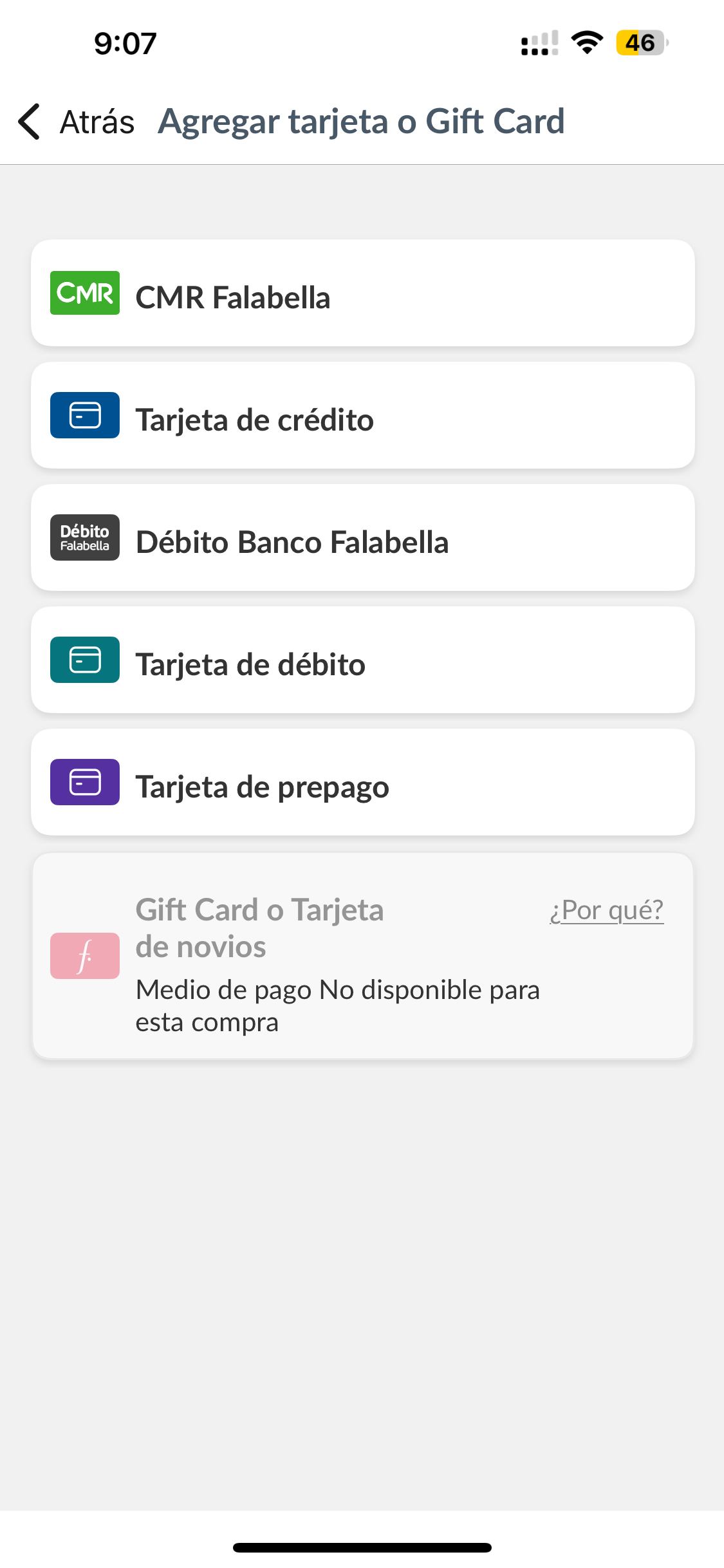Open the ¿Por qué? explanation link

(x=606, y=909)
